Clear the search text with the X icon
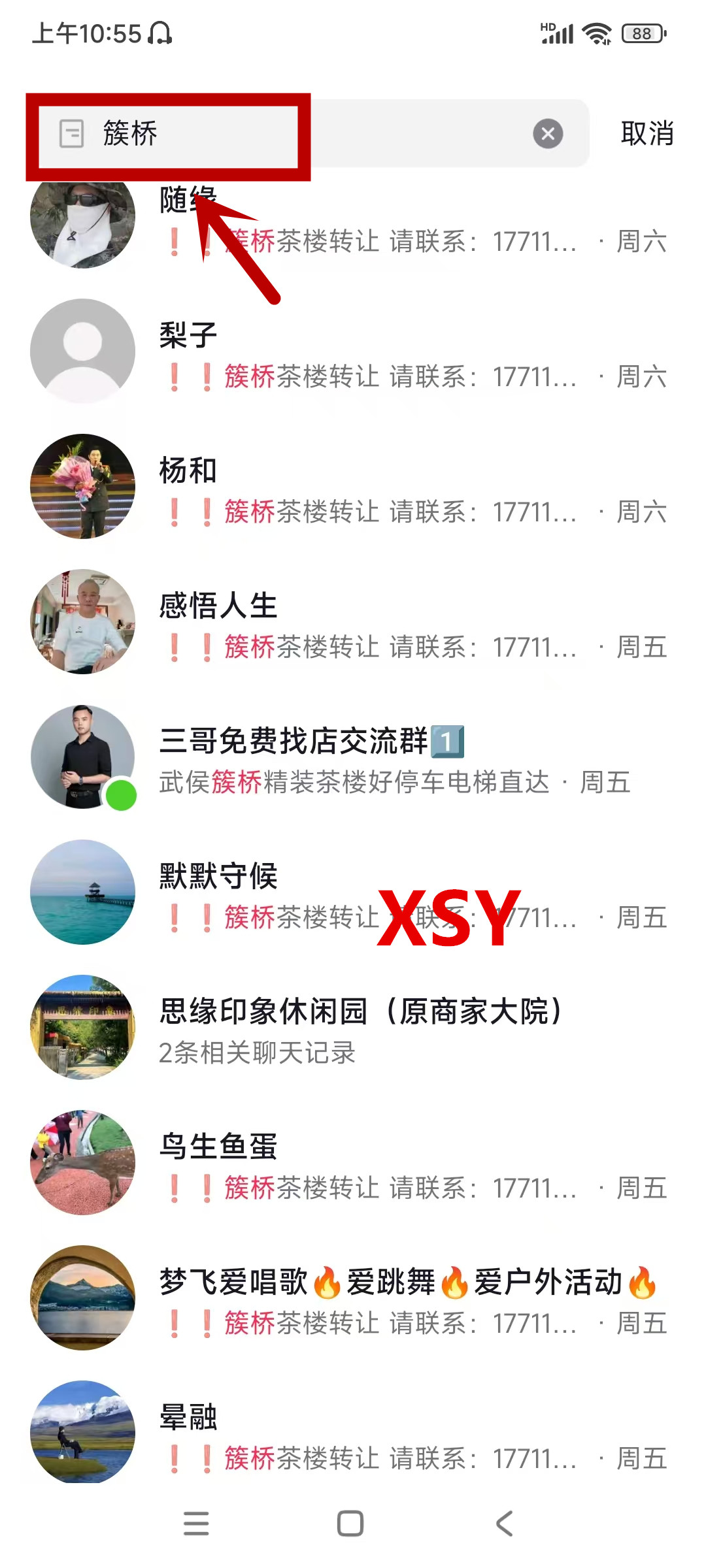 (548, 134)
